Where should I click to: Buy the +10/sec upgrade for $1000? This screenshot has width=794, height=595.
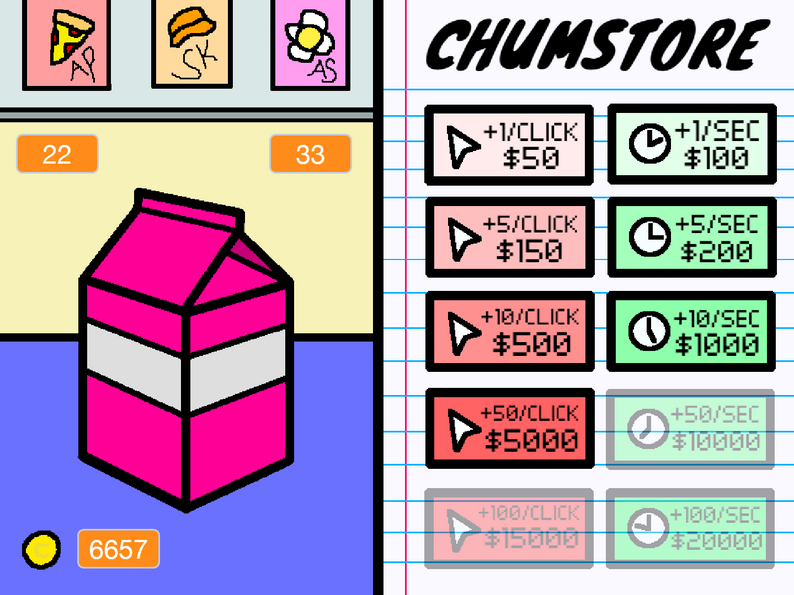pos(691,331)
